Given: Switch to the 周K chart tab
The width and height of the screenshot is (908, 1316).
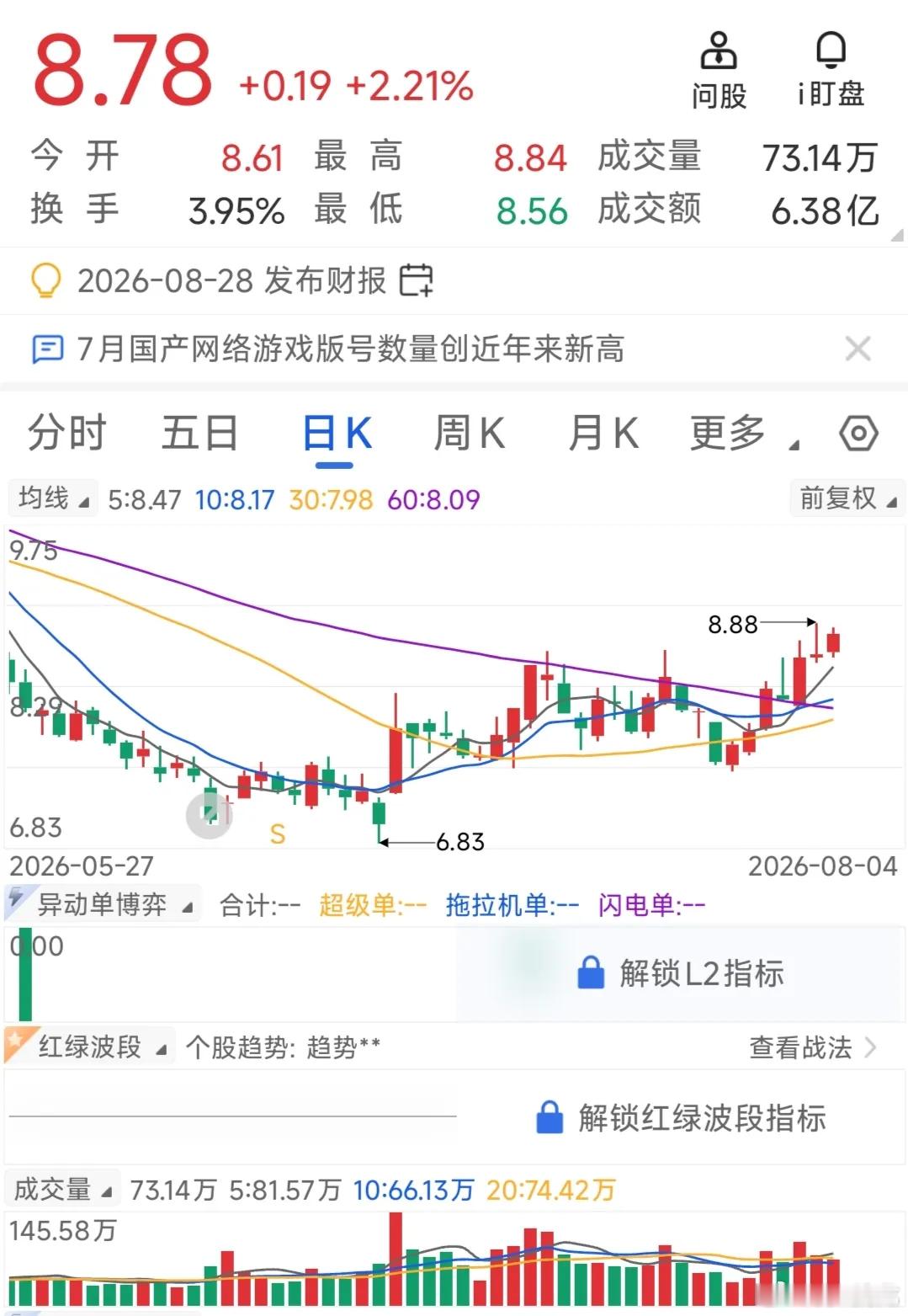Looking at the screenshot, I should pyautogui.click(x=470, y=434).
